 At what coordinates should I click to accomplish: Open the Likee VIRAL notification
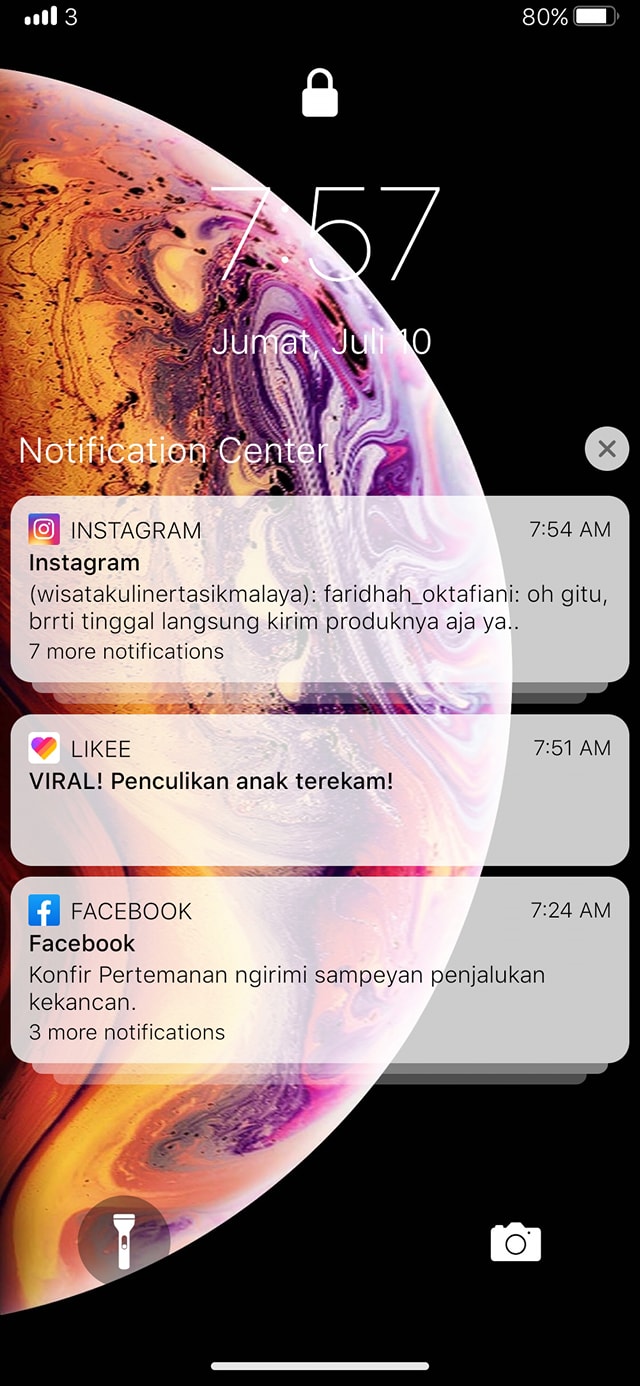(x=319, y=789)
